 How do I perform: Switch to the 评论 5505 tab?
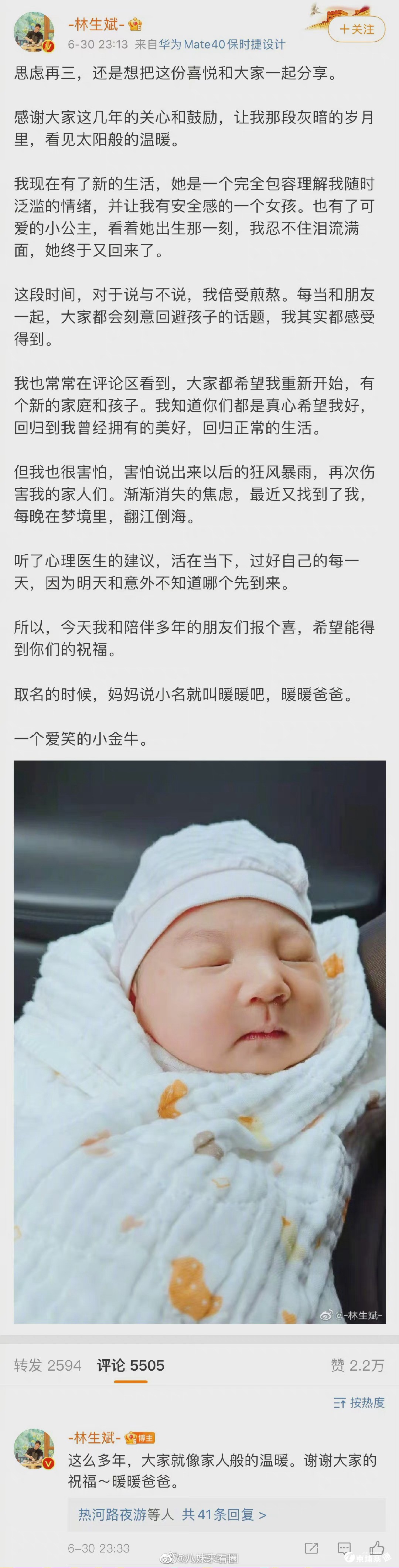tap(130, 1365)
